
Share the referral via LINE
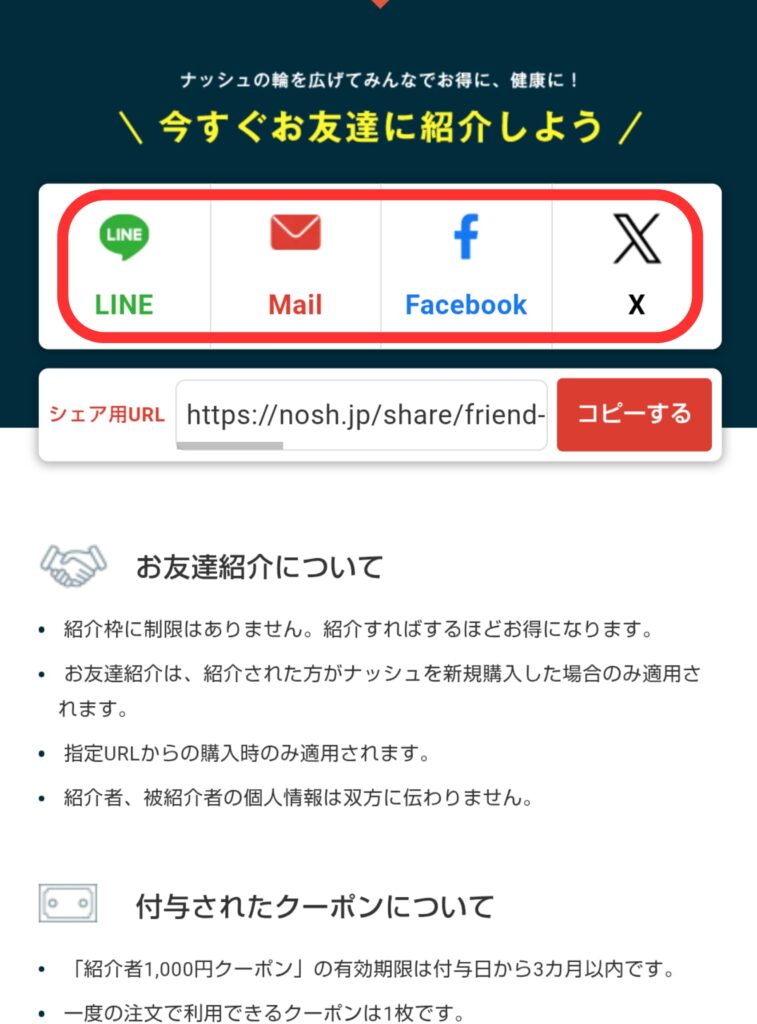click(x=125, y=266)
